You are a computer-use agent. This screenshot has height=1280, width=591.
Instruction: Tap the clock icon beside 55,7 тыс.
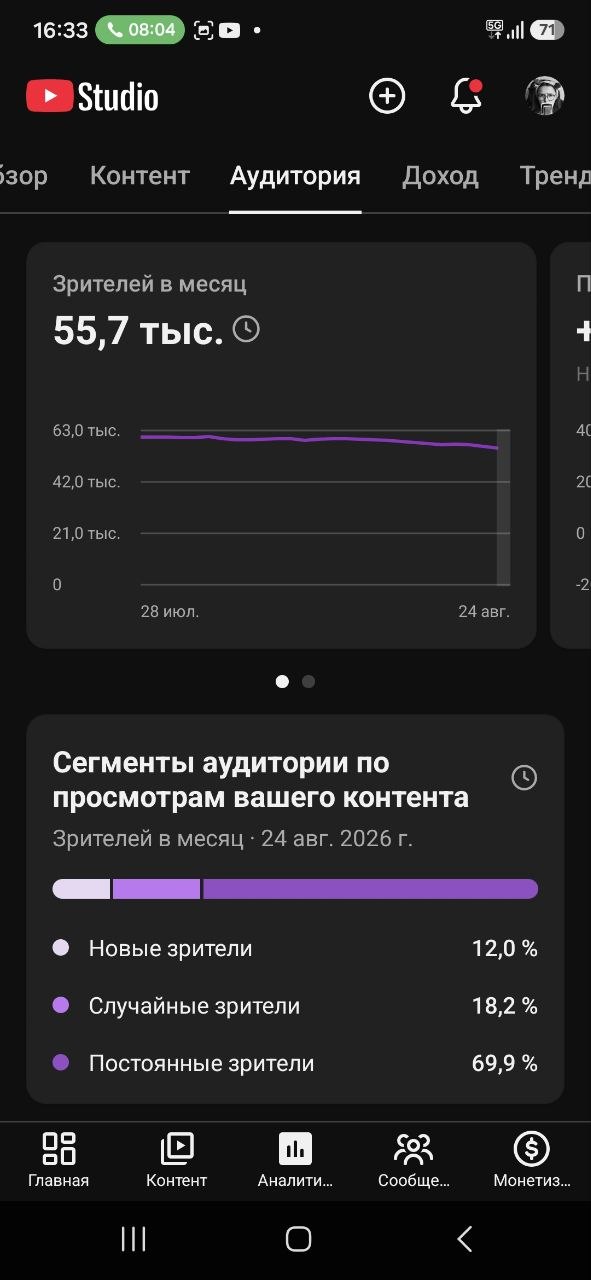(246, 329)
